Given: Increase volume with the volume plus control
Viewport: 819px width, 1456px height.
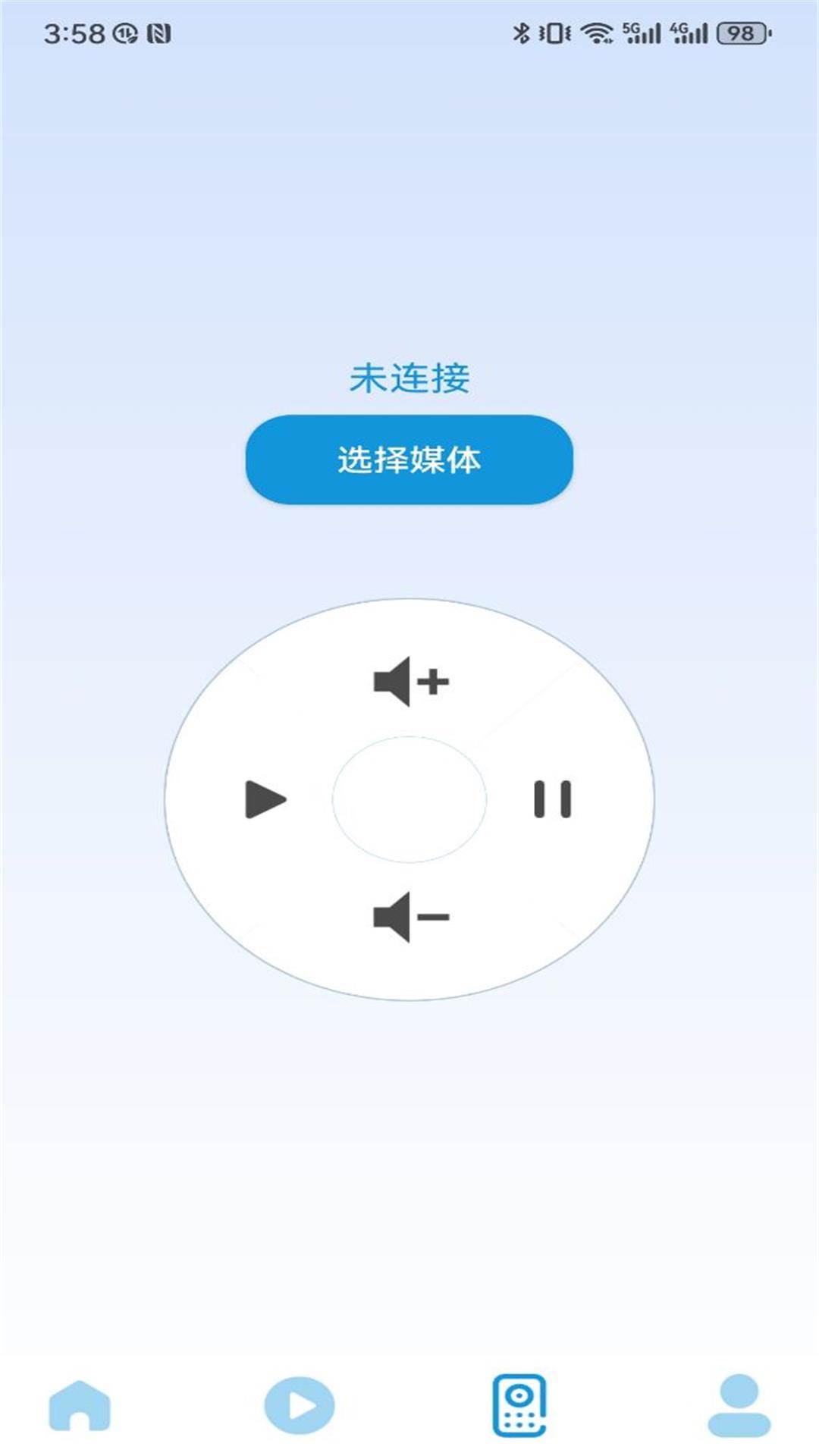Looking at the screenshot, I should 409,681.
